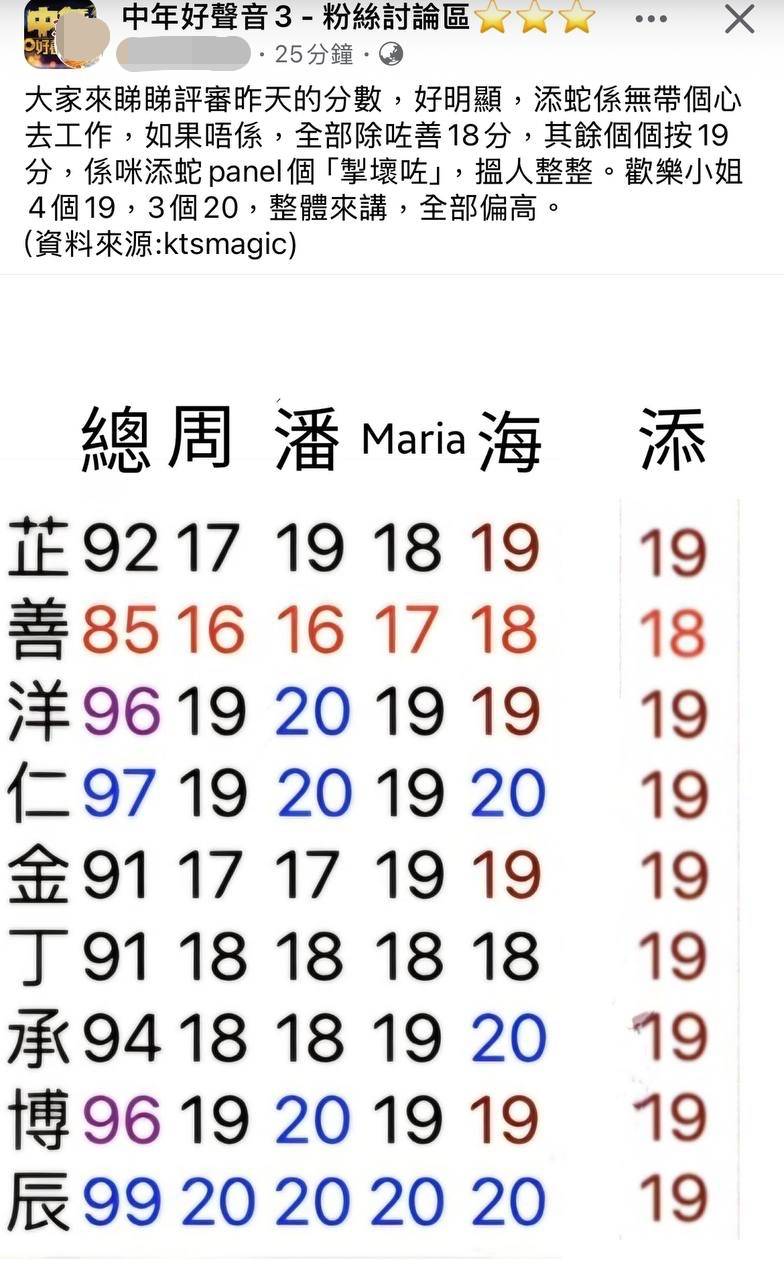Open the blurred poster's profile name
784x1280 pixels.
click(x=186, y=54)
